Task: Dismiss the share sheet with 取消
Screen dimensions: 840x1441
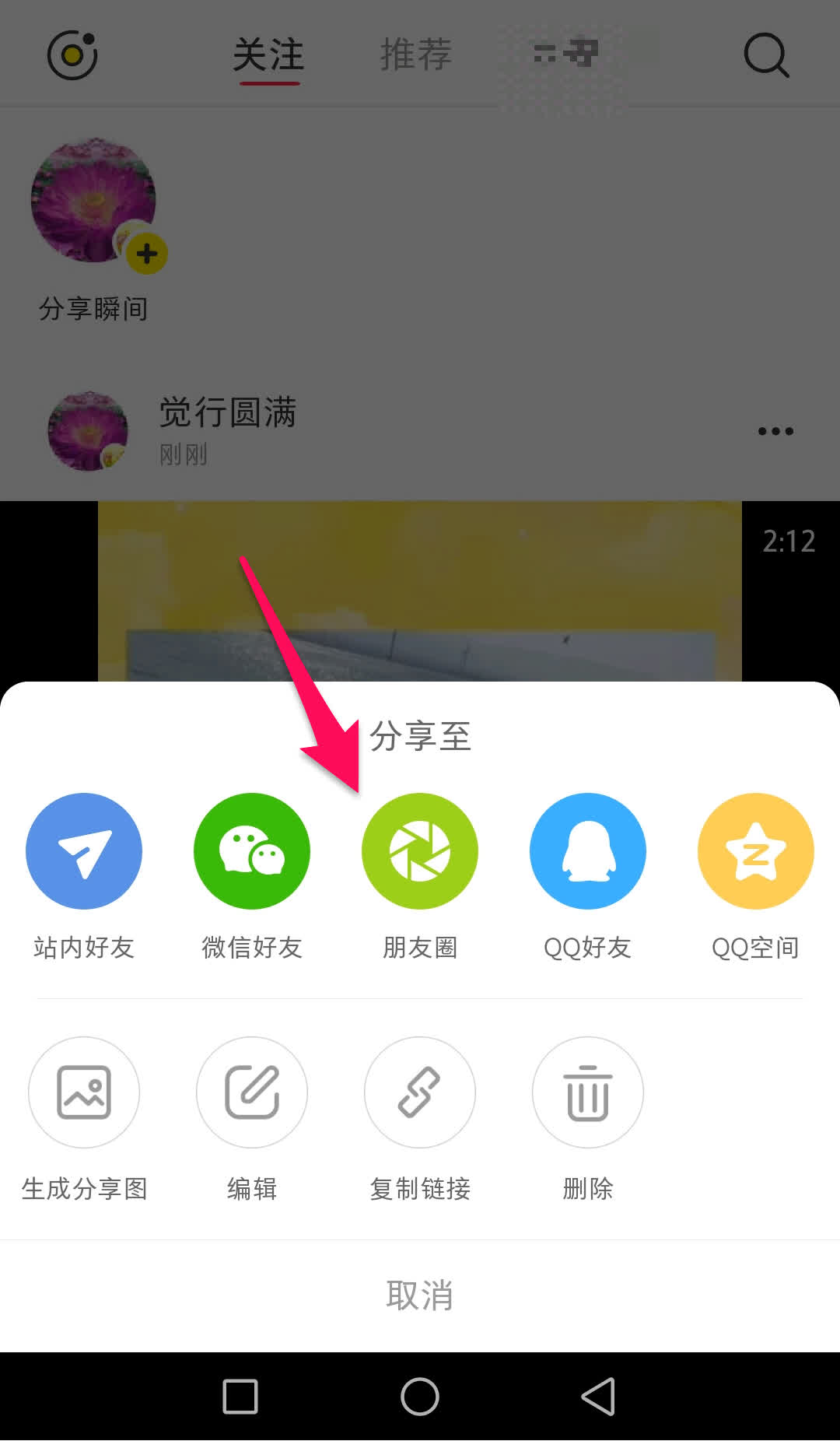Action: pos(420,1295)
